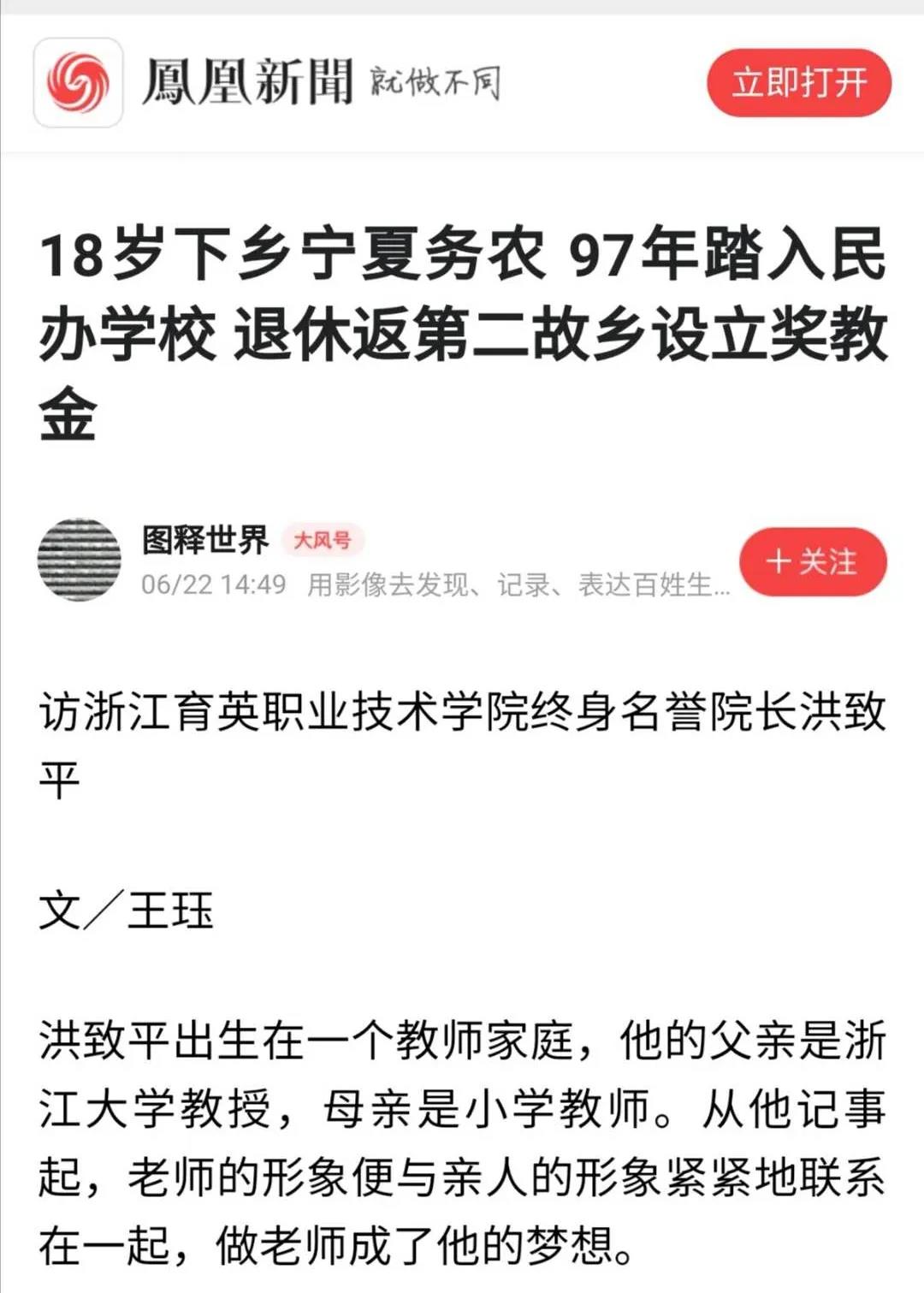Follow 图释世界 with the 关注 button
The width and height of the screenshot is (924, 1293).
click(x=812, y=562)
